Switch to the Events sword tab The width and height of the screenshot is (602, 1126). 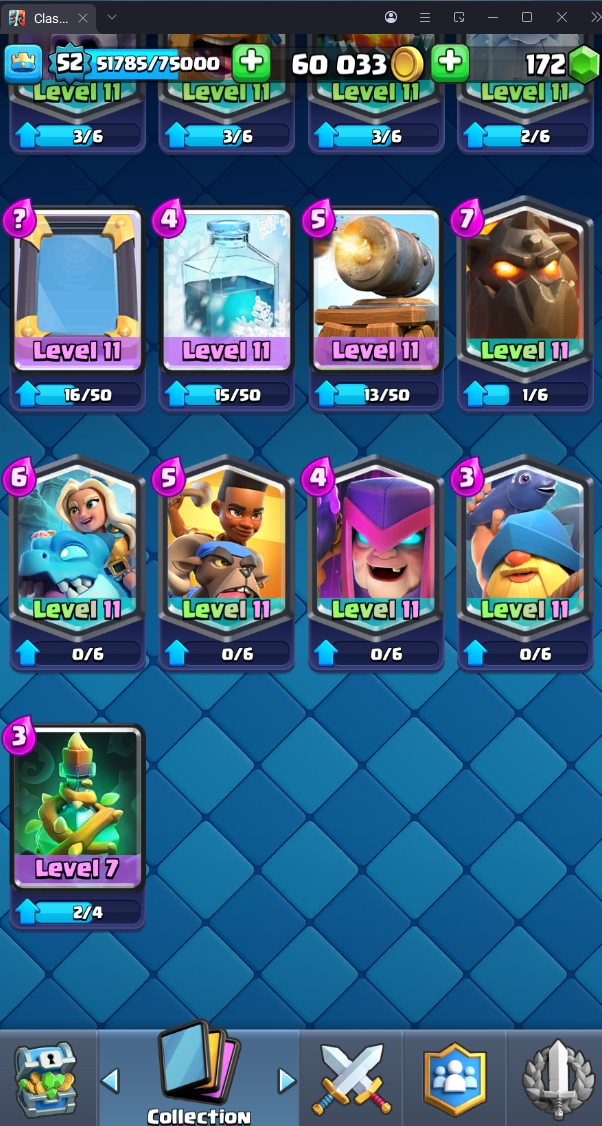click(x=556, y=1080)
